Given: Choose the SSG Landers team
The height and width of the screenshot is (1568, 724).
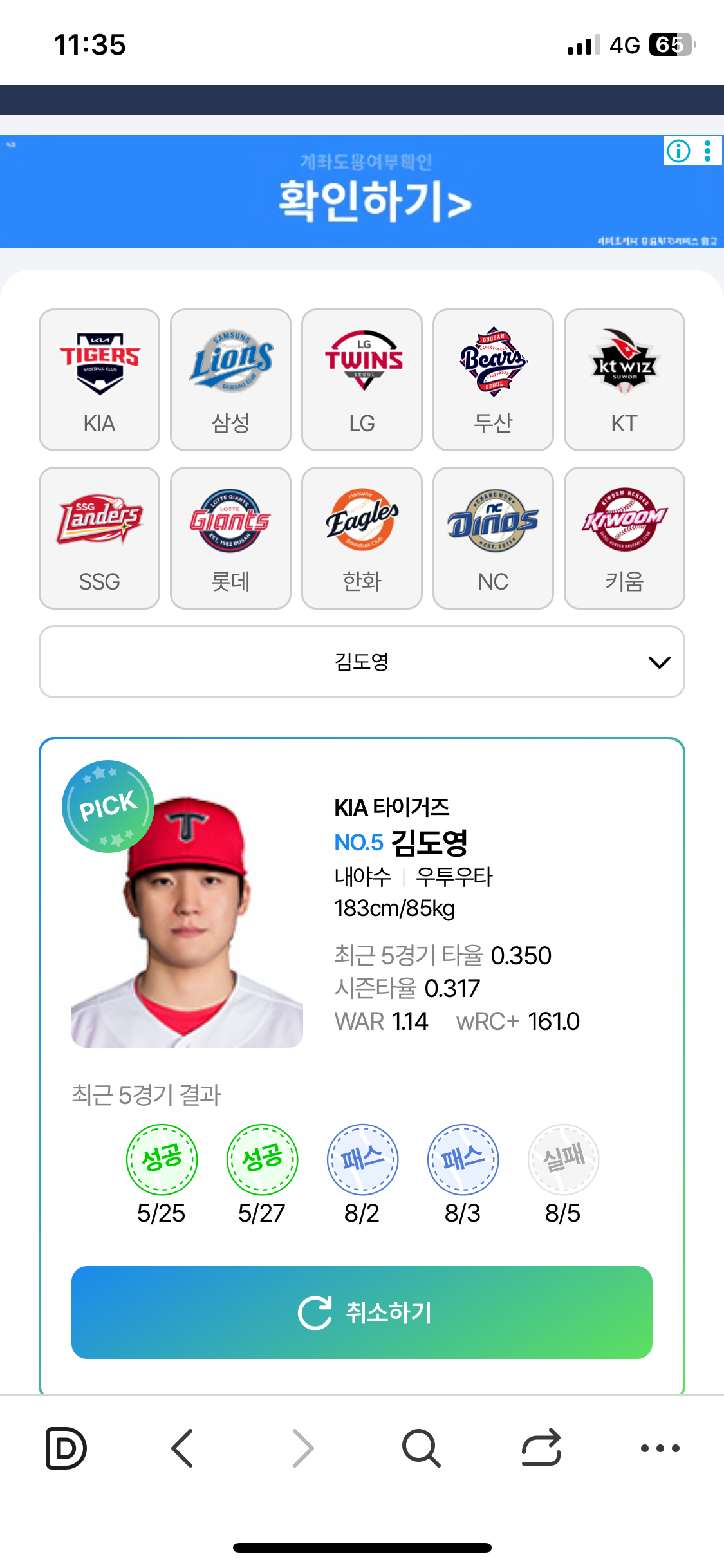Looking at the screenshot, I should click(x=99, y=538).
